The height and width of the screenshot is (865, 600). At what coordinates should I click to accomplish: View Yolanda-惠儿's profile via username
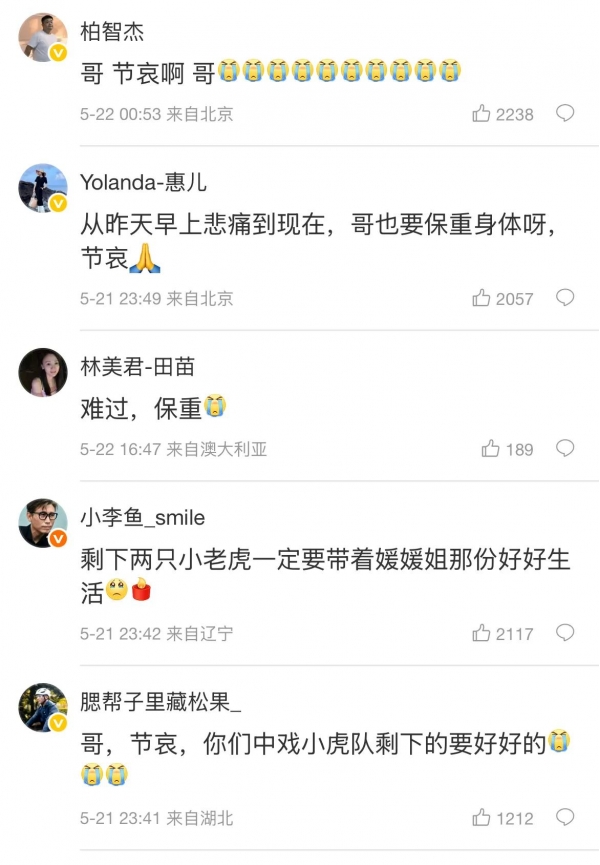coord(144,182)
